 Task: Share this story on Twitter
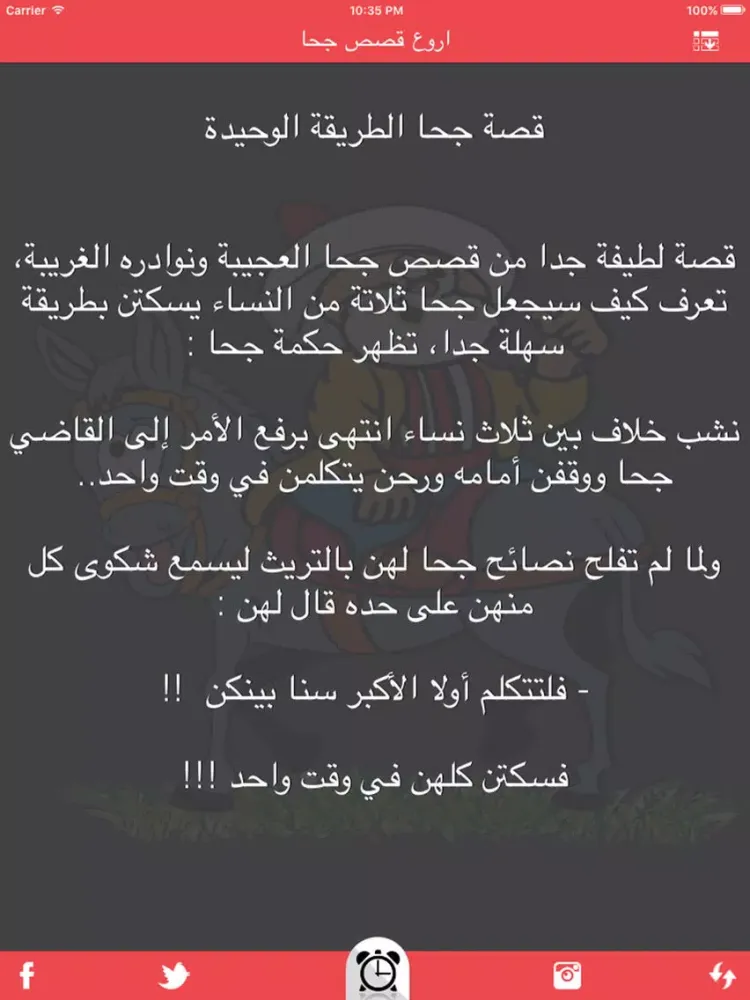coord(174,975)
